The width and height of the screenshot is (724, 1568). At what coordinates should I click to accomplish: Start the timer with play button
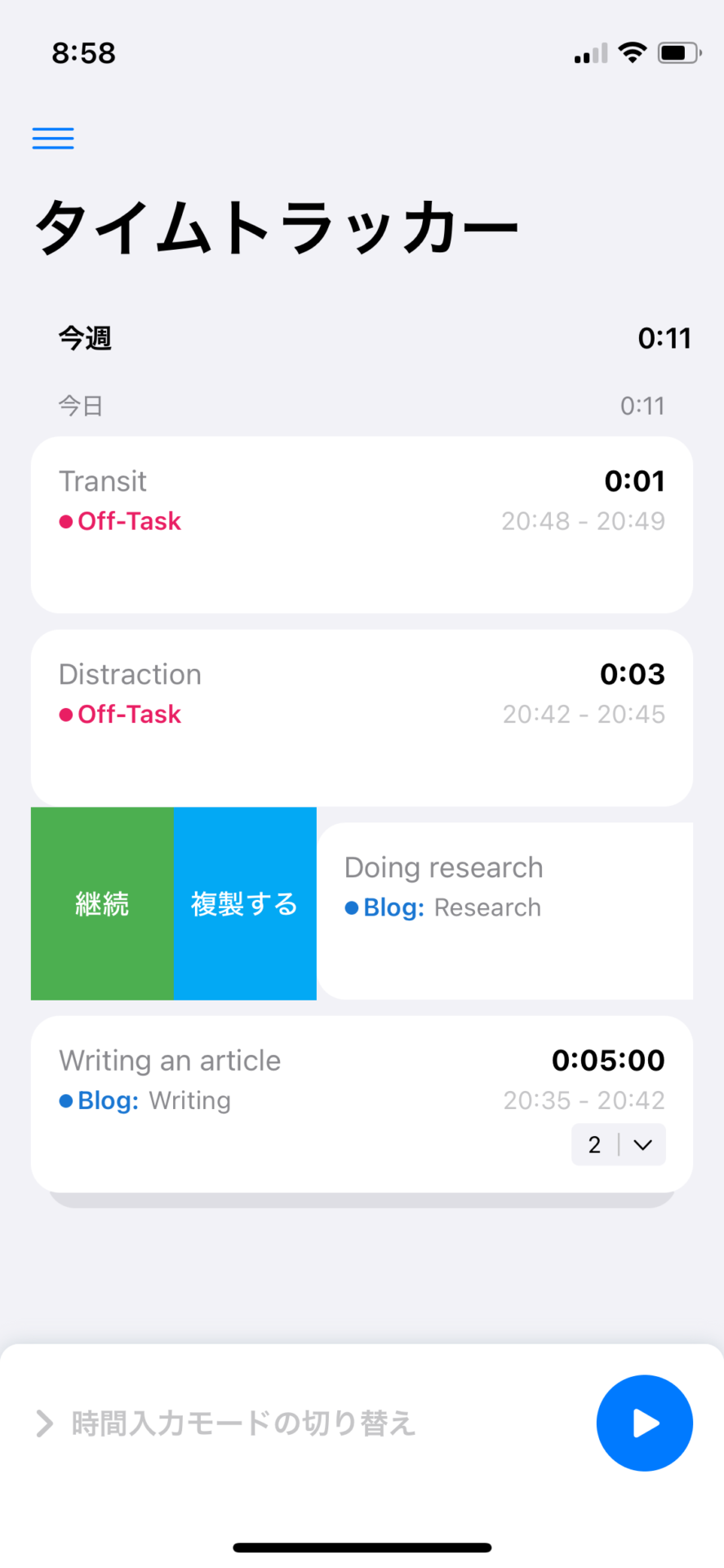(x=644, y=1423)
